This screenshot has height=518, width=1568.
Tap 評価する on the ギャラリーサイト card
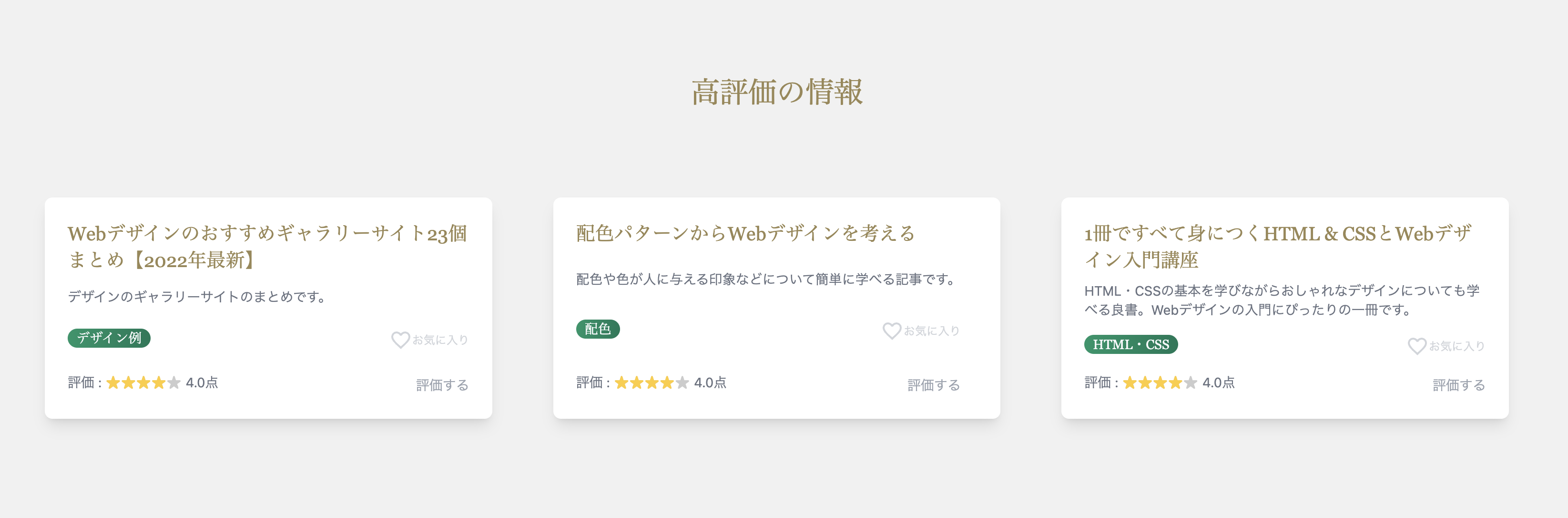[442, 384]
